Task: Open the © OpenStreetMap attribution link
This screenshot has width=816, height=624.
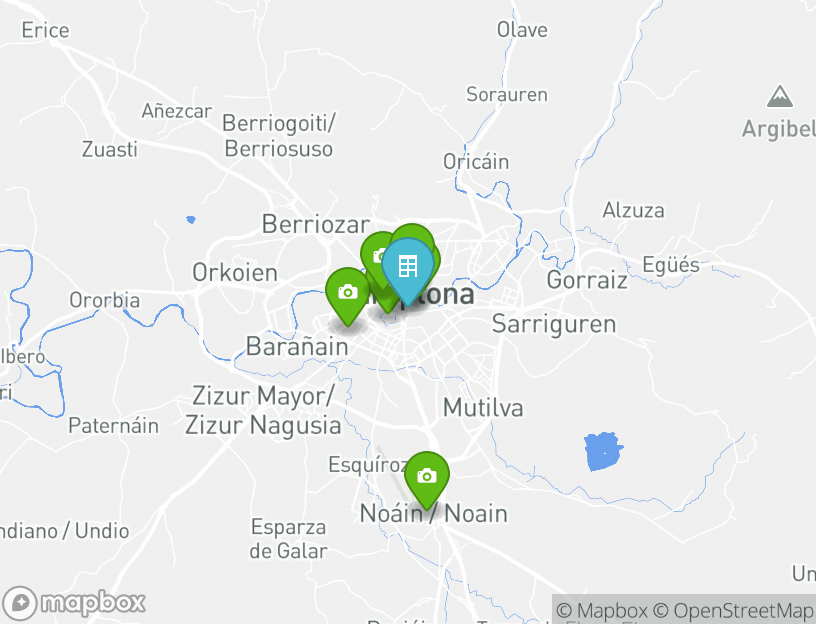Action: pyautogui.click(x=733, y=610)
